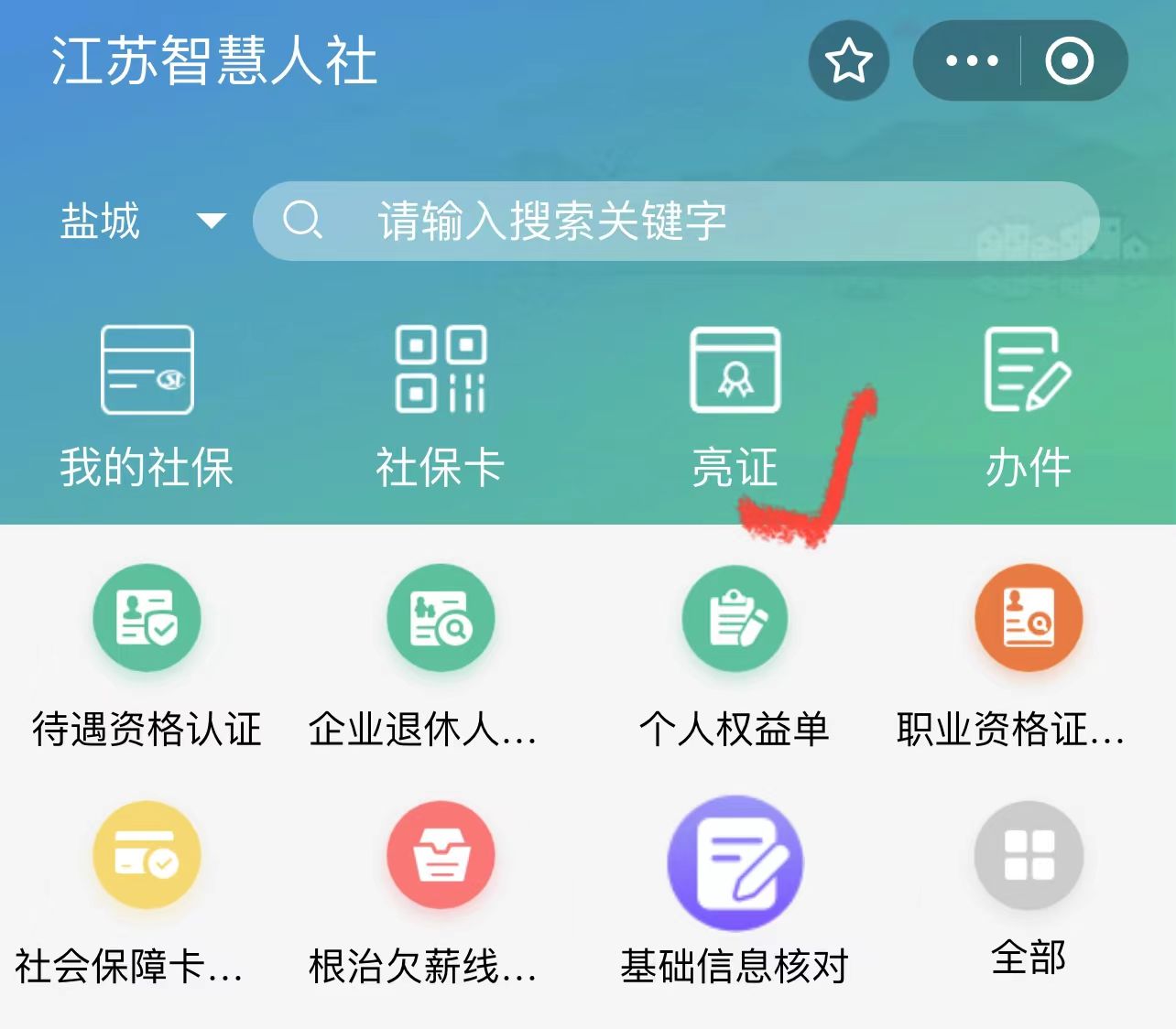Open 社保卡 QR code section
This screenshot has width=1176, height=1029.
click(x=441, y=405)
